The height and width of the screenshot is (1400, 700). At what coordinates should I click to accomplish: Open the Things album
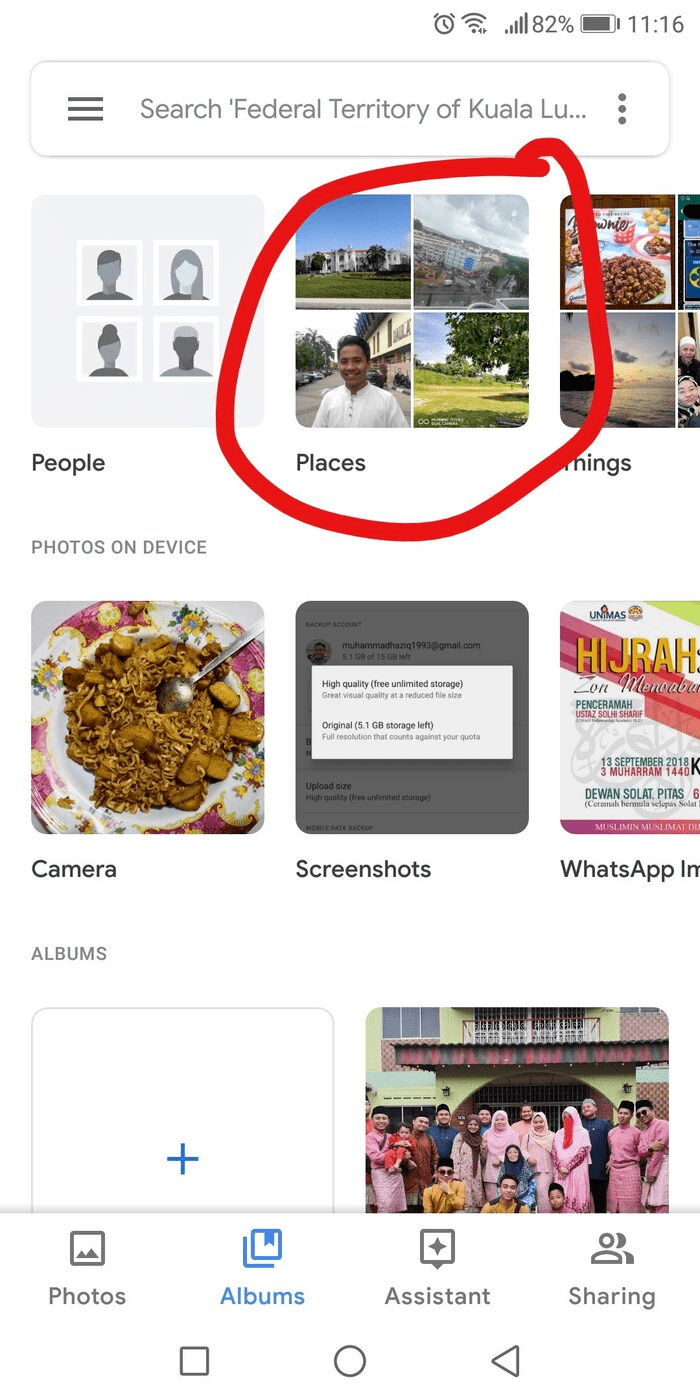tap(630, 311)
